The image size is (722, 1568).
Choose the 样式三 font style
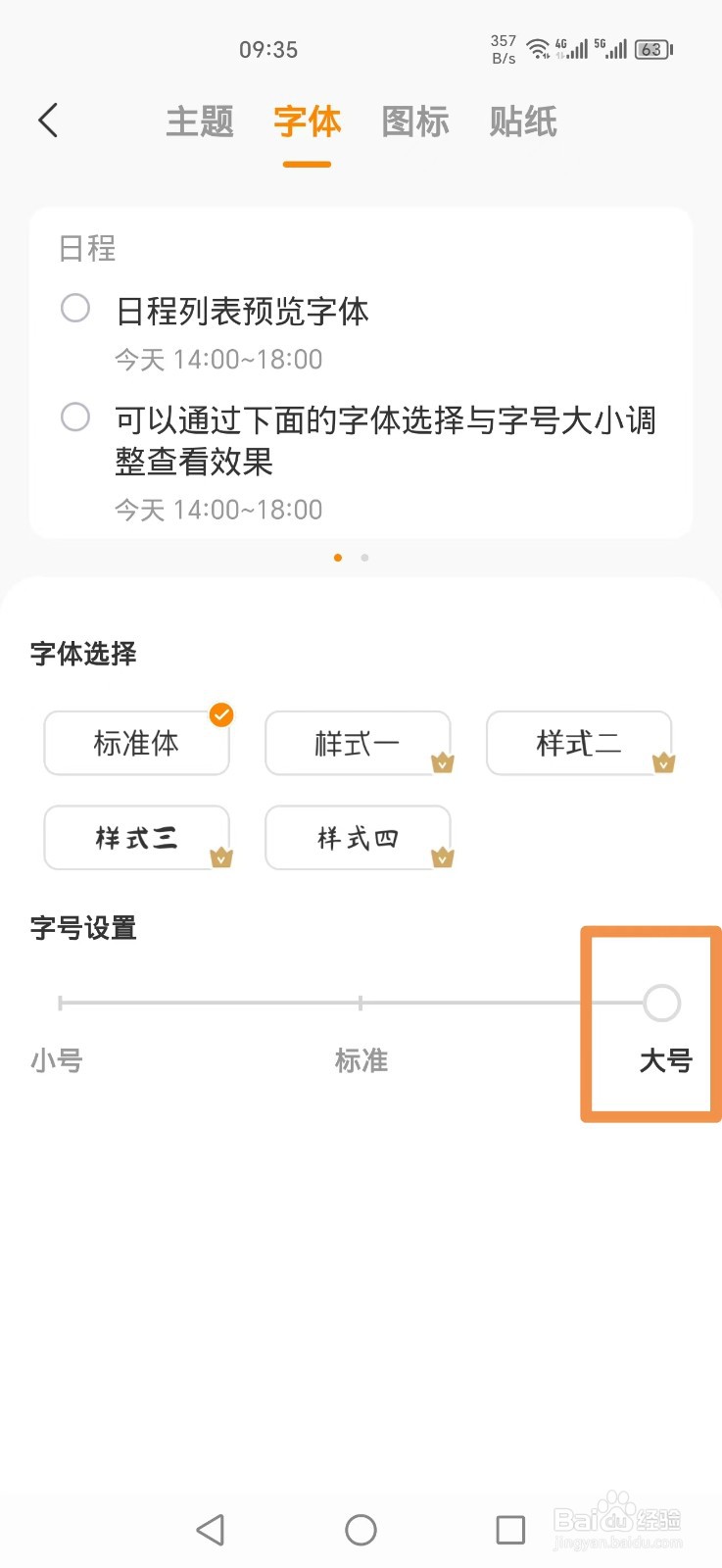click(136, 838)
